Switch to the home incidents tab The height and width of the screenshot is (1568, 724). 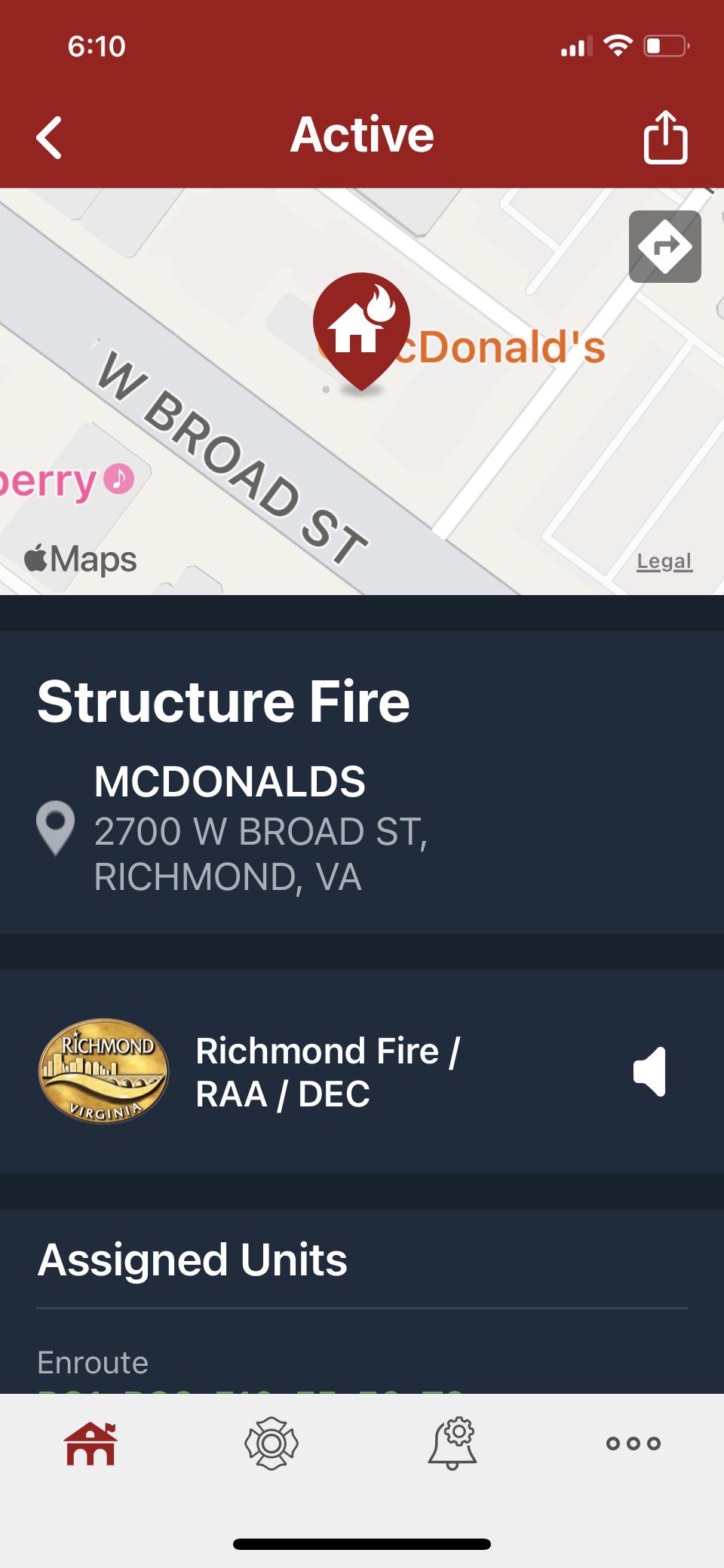[x=90, y=1443]
